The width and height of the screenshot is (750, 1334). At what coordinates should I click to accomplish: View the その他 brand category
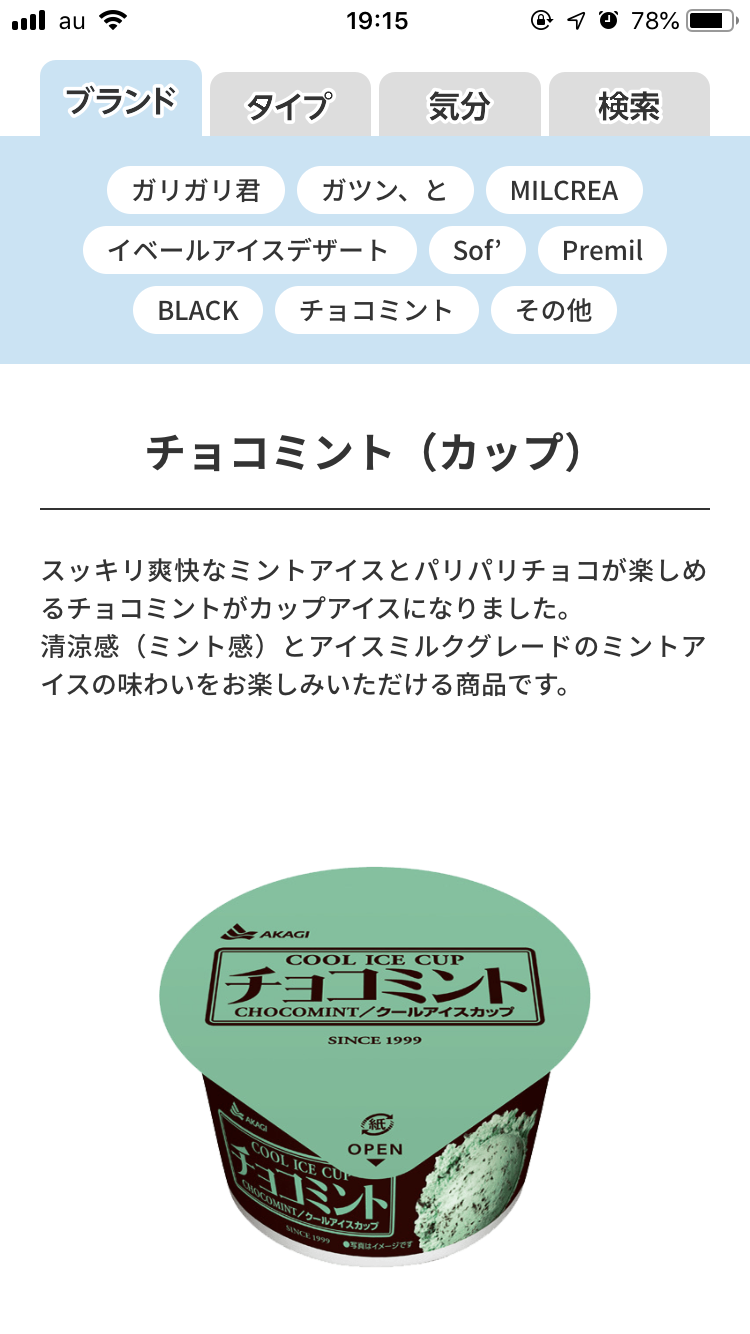554,310
